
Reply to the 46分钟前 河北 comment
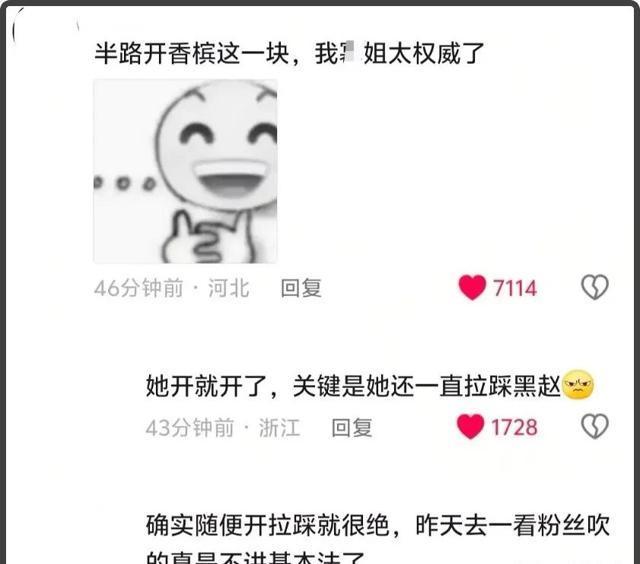(300, 288)
